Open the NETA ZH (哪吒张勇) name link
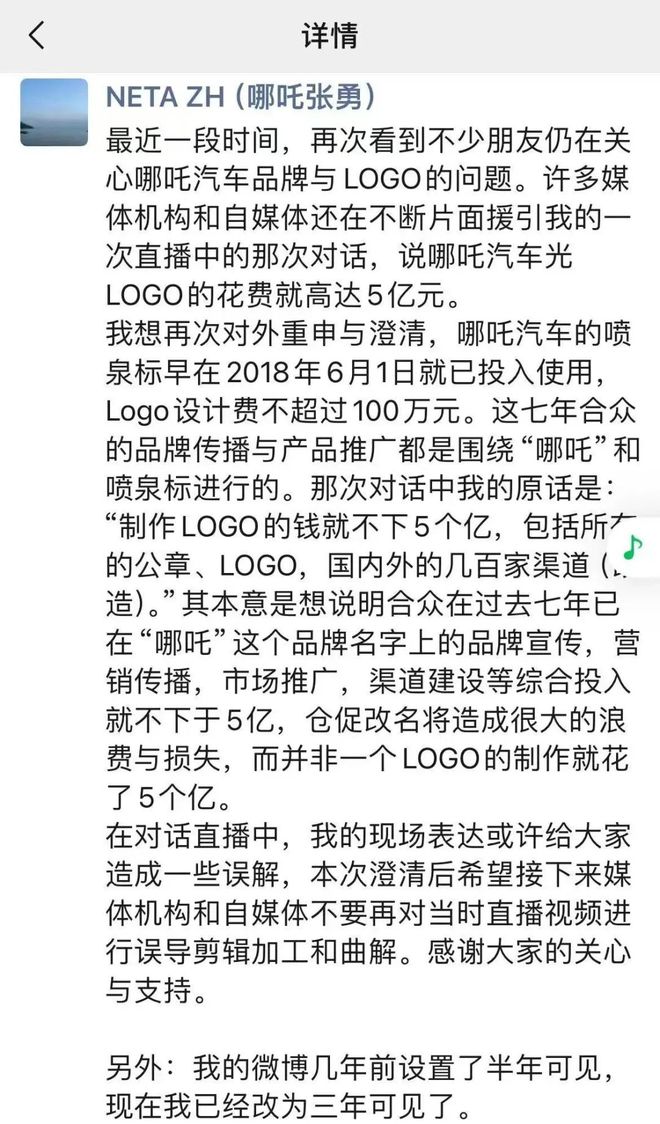 point(240,97)
